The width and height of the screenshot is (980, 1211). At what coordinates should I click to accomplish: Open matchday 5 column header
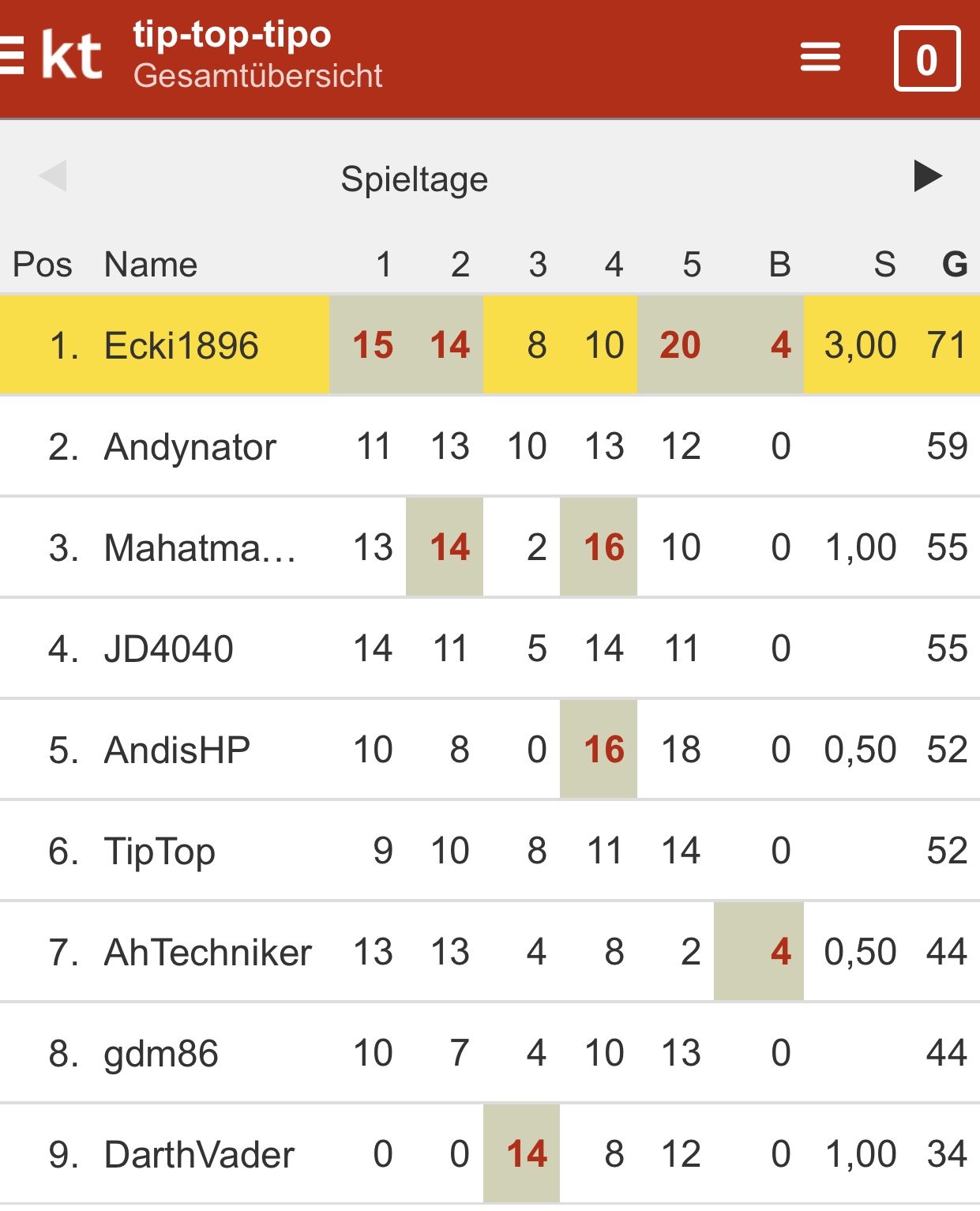coord(691,265)
